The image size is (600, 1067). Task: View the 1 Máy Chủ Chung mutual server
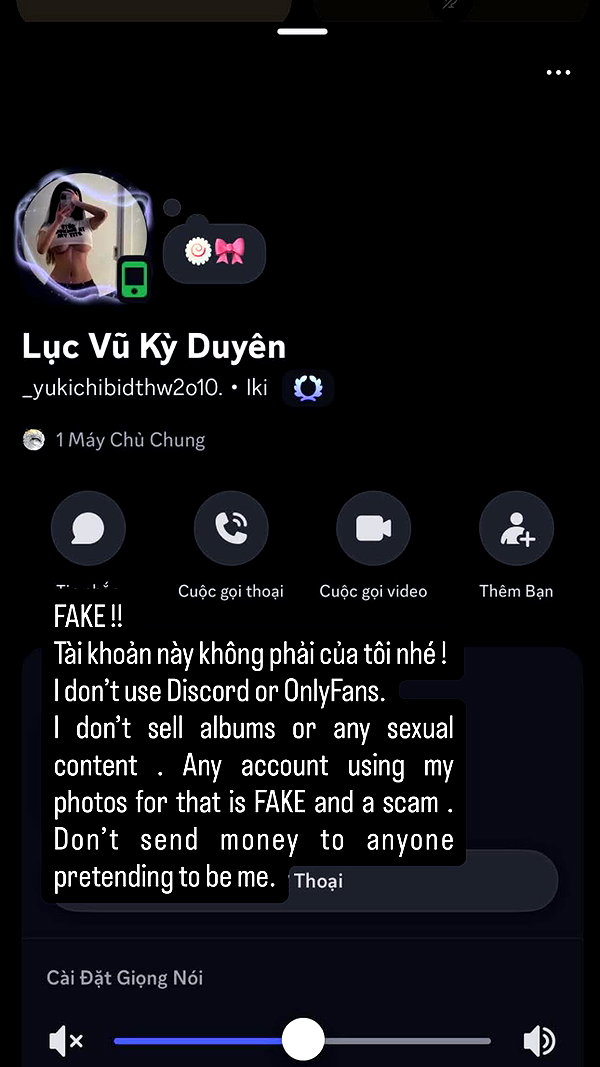(114, 440)
